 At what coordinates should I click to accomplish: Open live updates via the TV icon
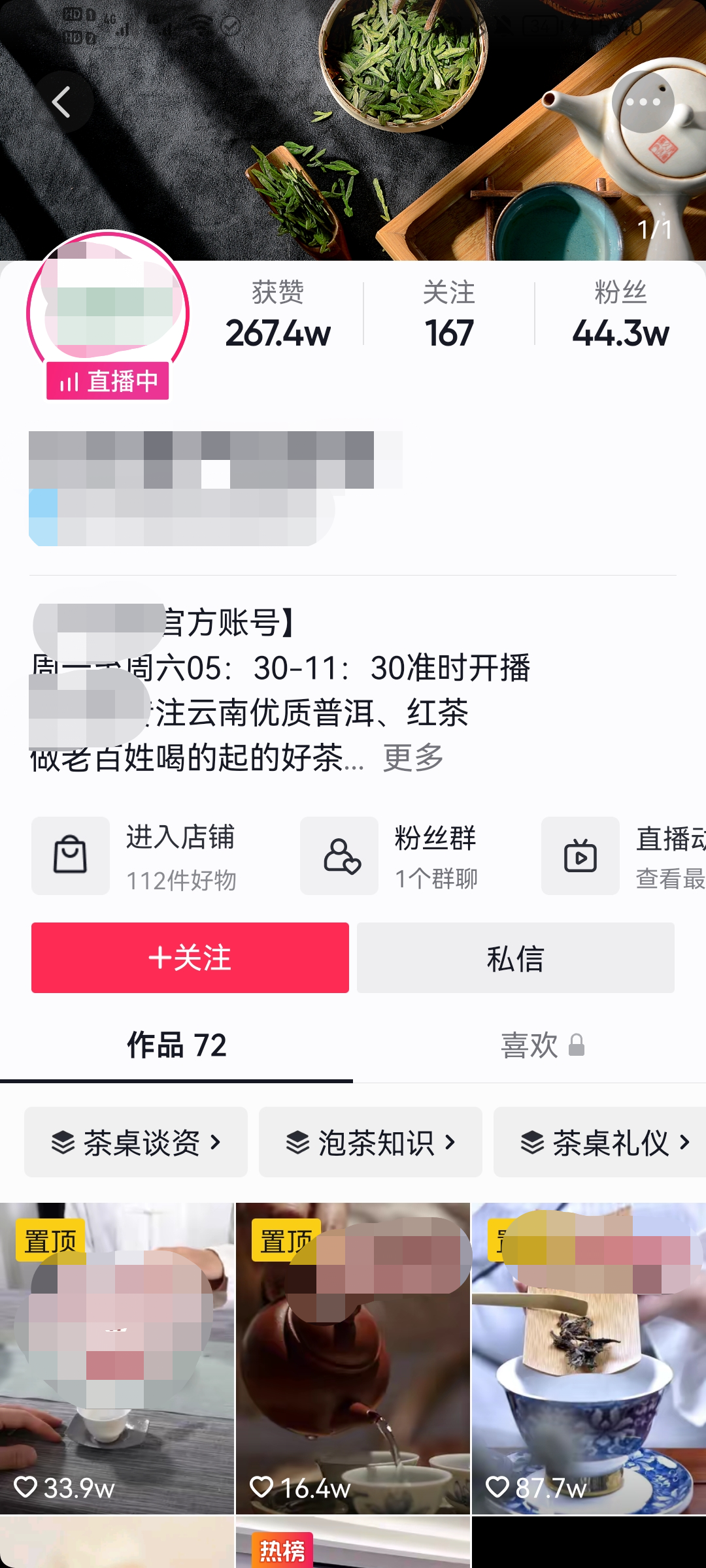point(580,856)
